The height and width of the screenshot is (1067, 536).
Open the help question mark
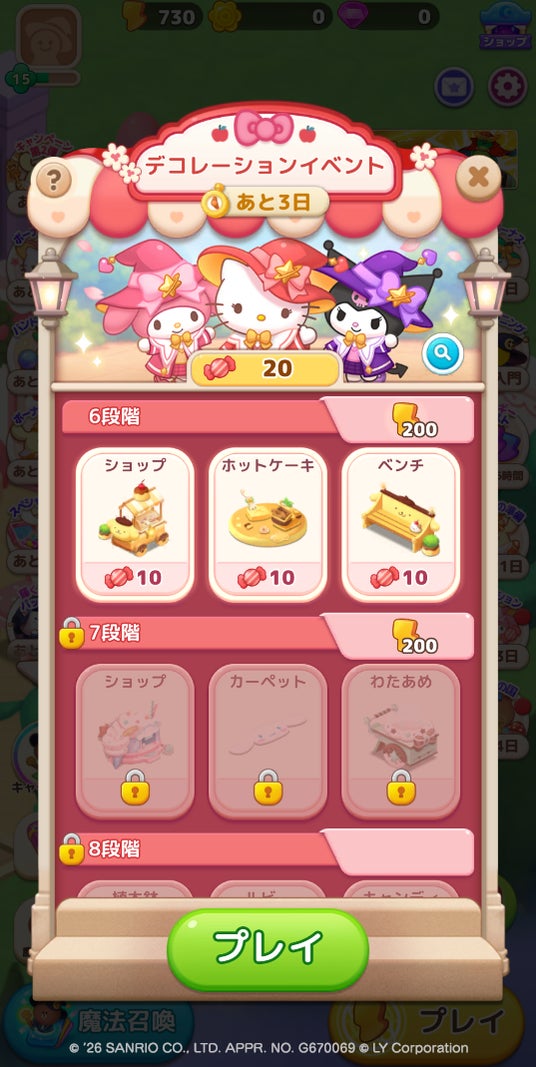pos(55,181)
